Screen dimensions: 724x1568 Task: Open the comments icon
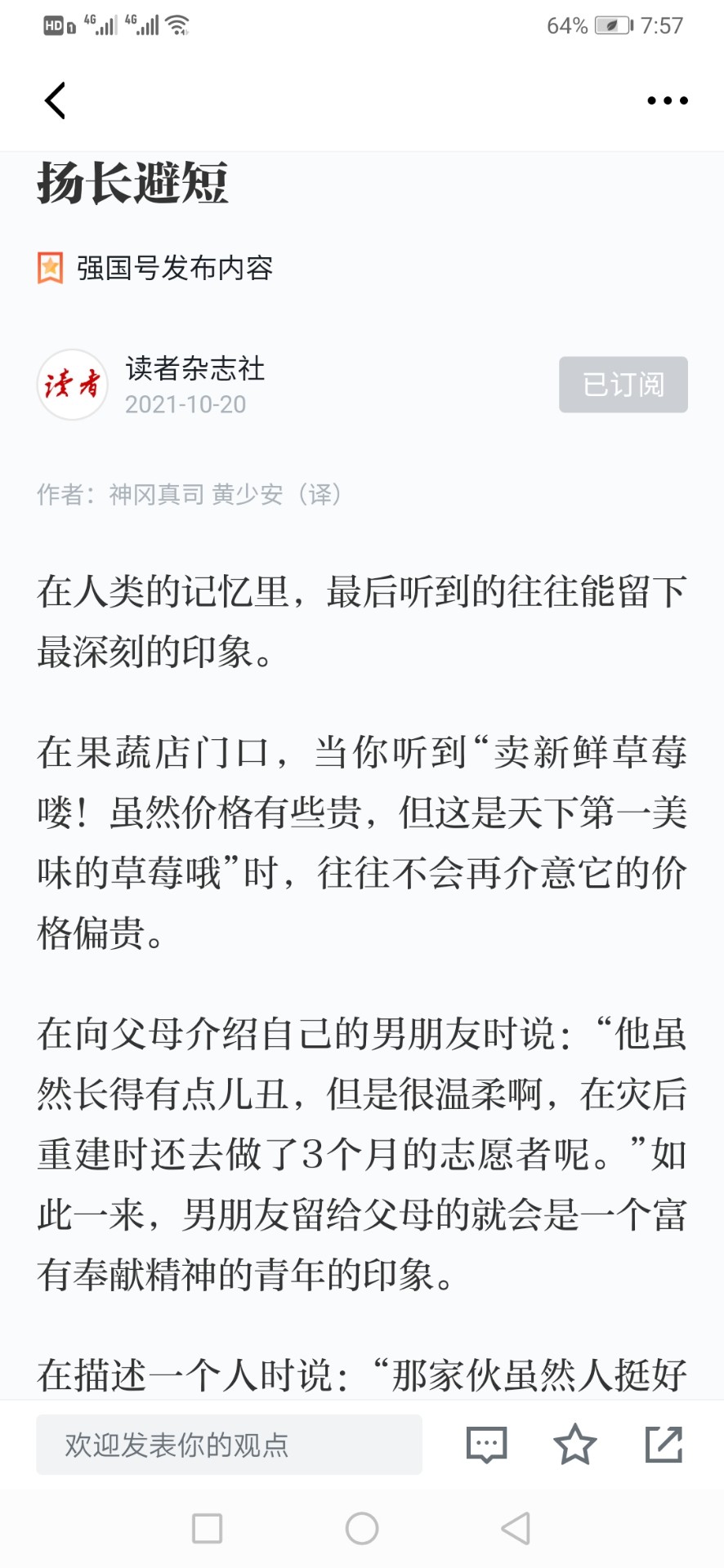(x=487, y=1445)
